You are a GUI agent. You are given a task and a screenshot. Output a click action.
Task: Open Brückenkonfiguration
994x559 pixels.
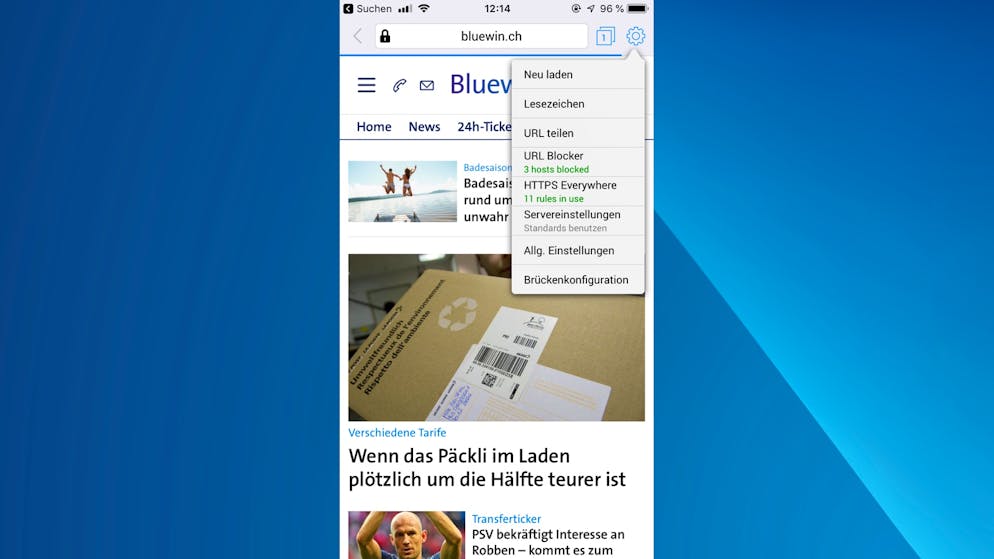pos(578,280)
